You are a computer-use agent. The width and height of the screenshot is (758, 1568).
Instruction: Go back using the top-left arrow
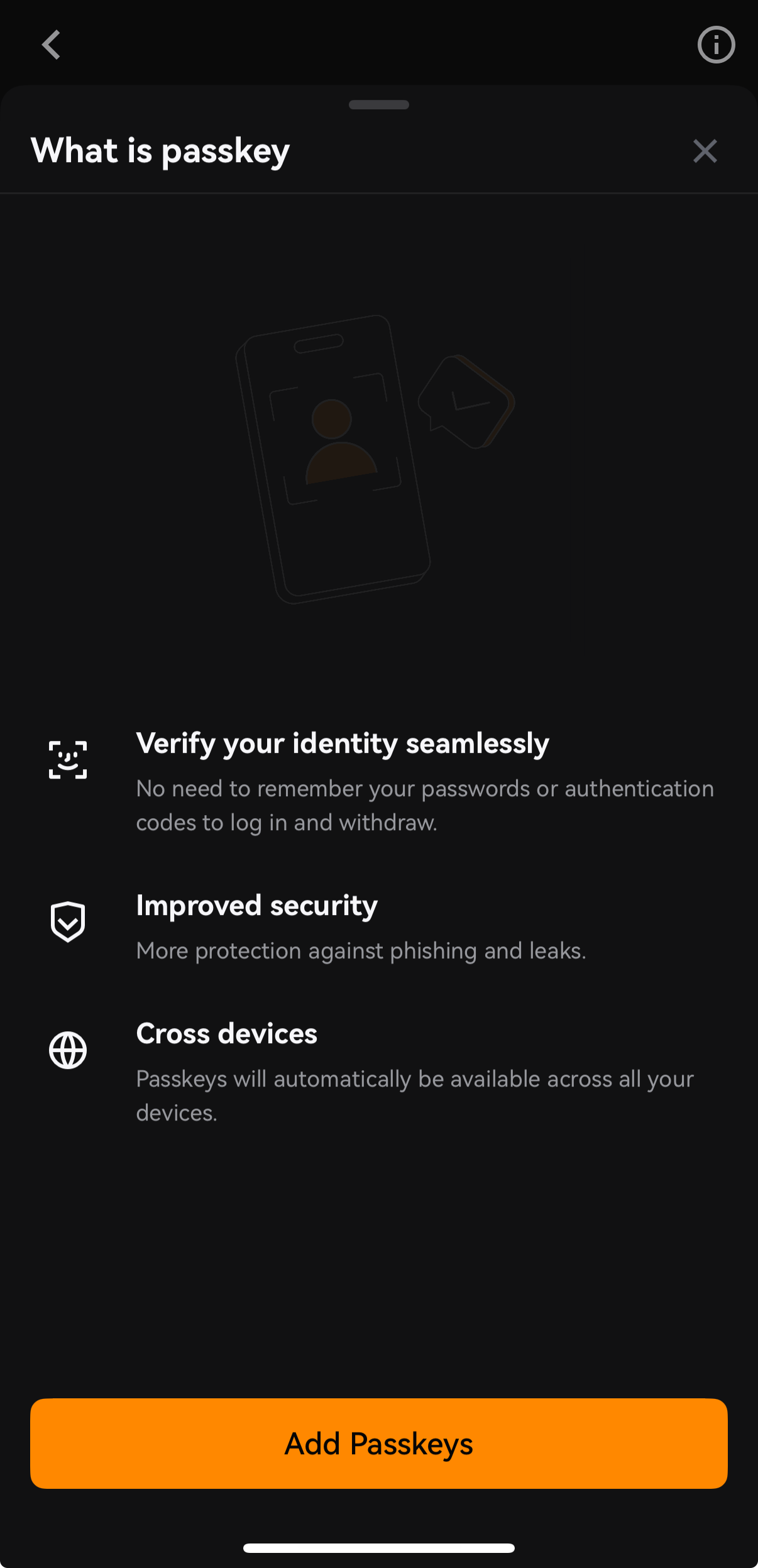(51, 45)
